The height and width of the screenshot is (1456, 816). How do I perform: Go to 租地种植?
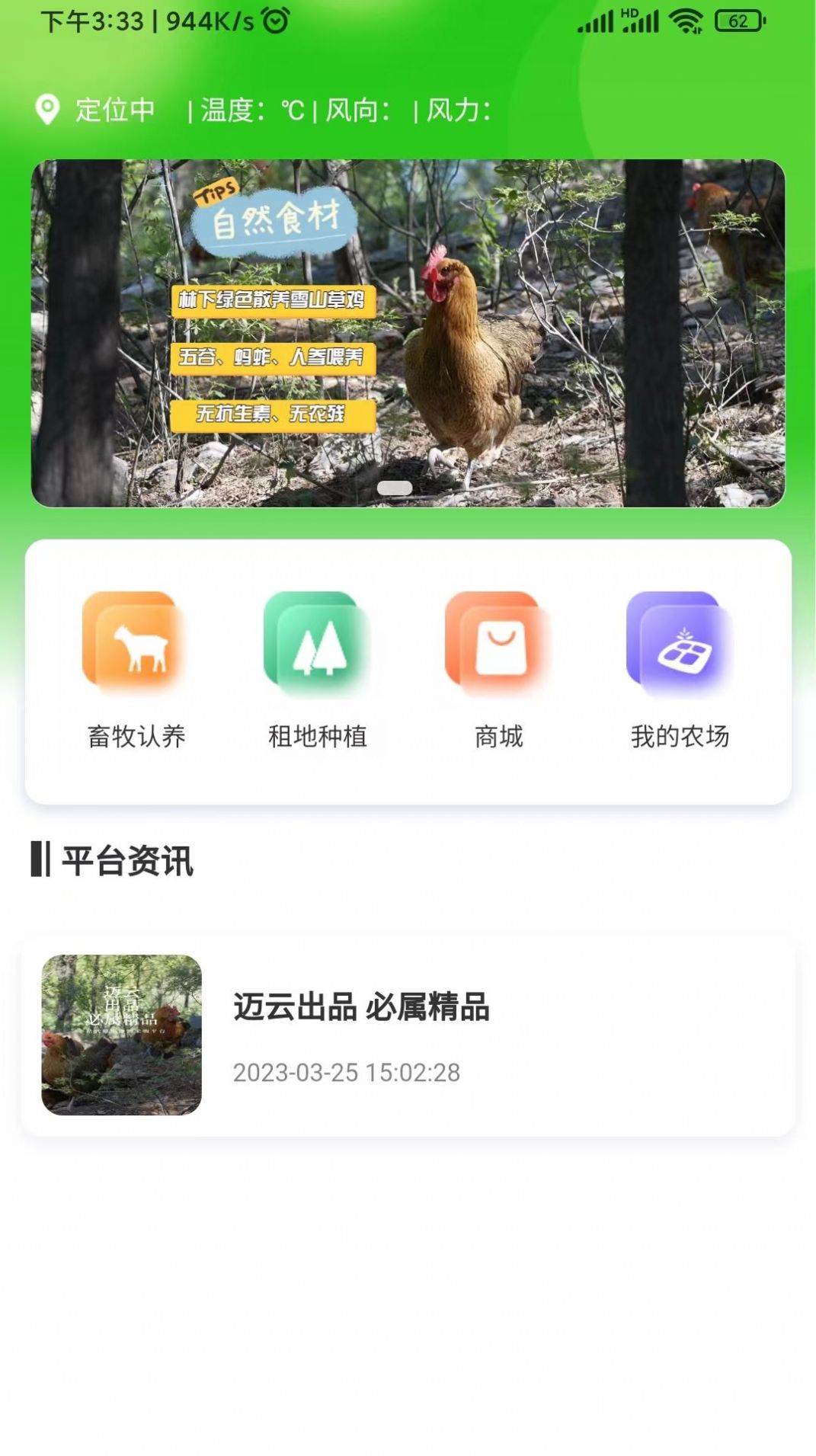[317, 669]
